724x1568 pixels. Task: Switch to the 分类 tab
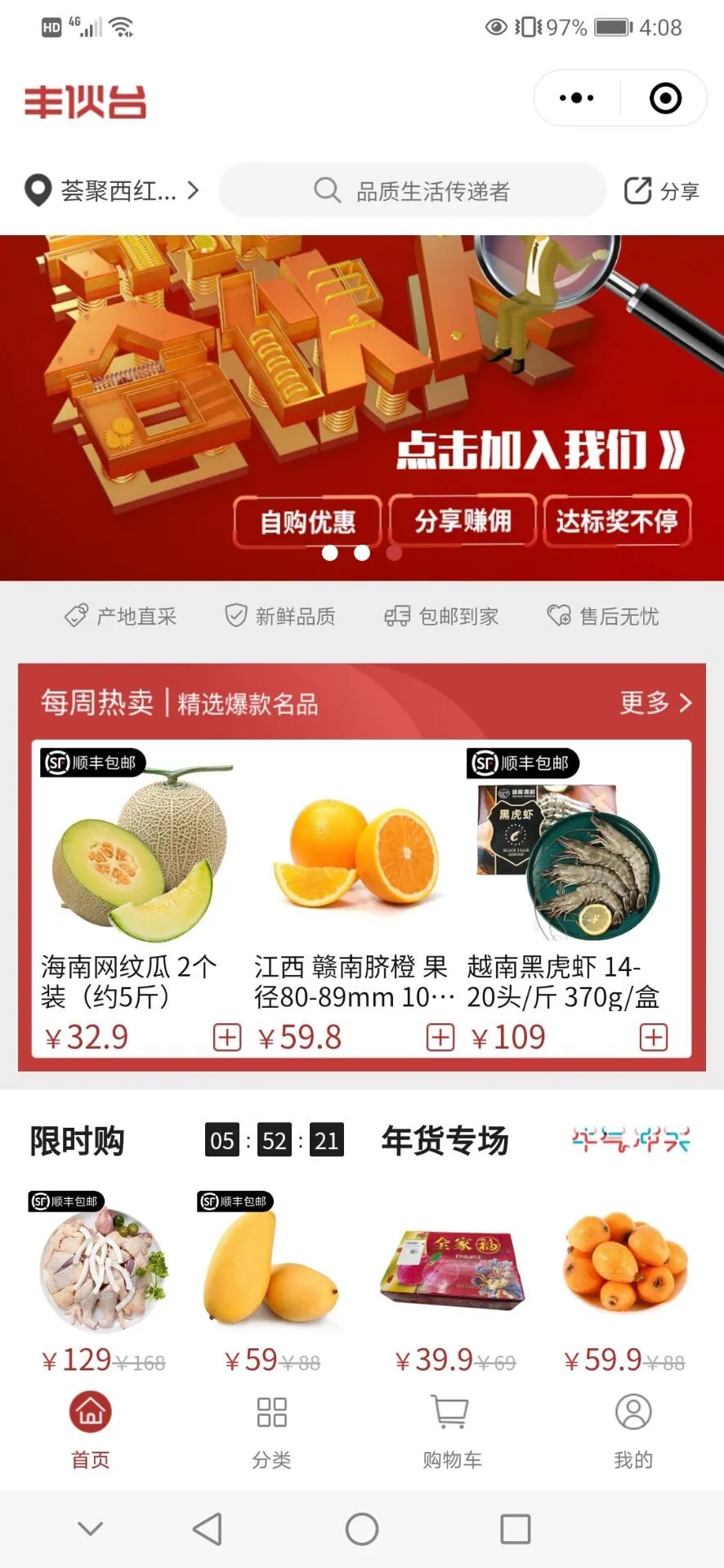point(271,1429)
